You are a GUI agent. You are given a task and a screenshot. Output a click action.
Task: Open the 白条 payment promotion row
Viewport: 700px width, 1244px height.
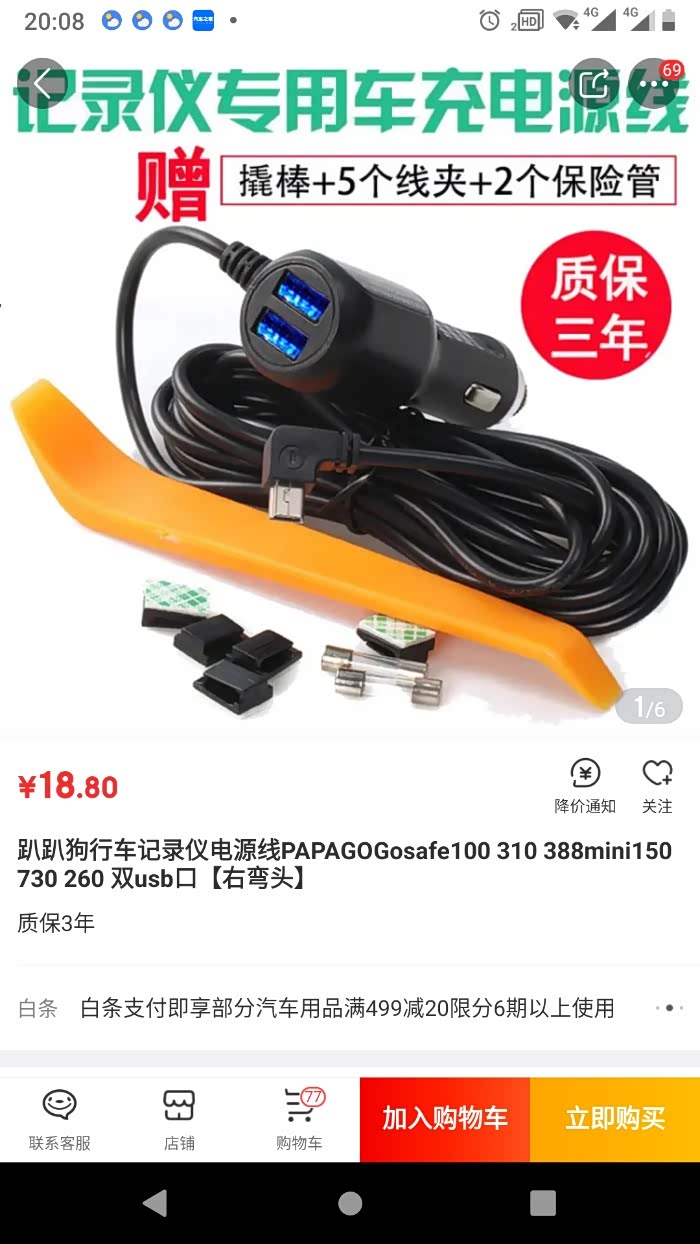pyautogui.click(x=350, y=1008)
